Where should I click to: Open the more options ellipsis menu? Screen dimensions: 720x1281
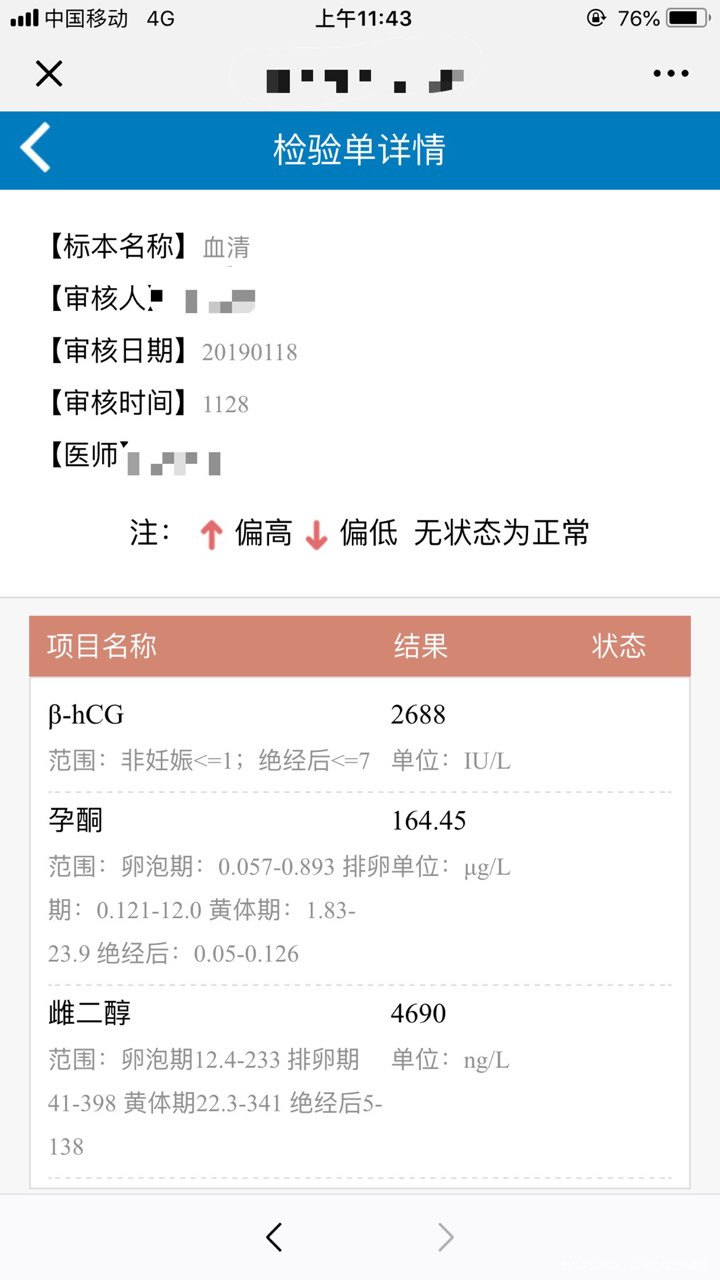coord(670,73)
